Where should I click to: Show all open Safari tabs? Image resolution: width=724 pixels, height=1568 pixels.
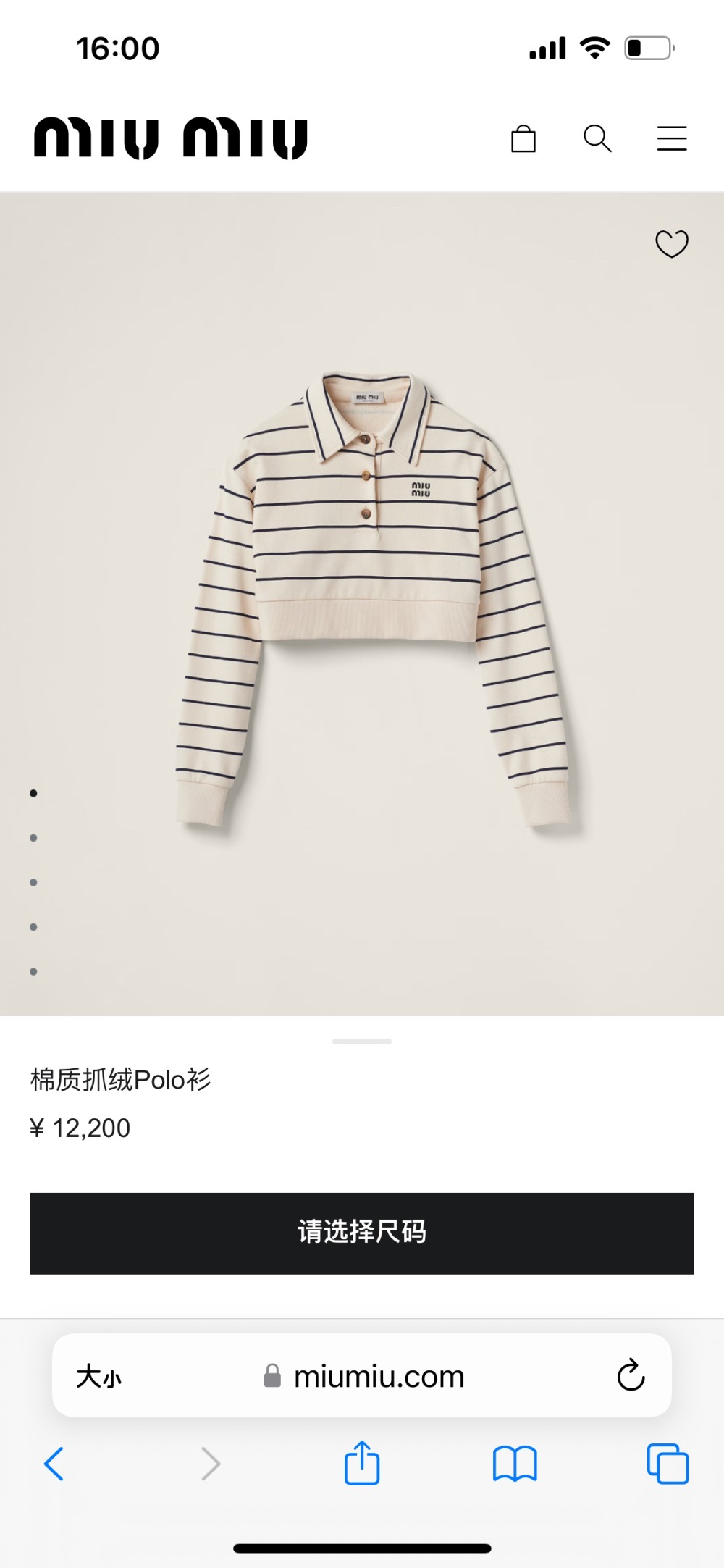(668, 1464)
